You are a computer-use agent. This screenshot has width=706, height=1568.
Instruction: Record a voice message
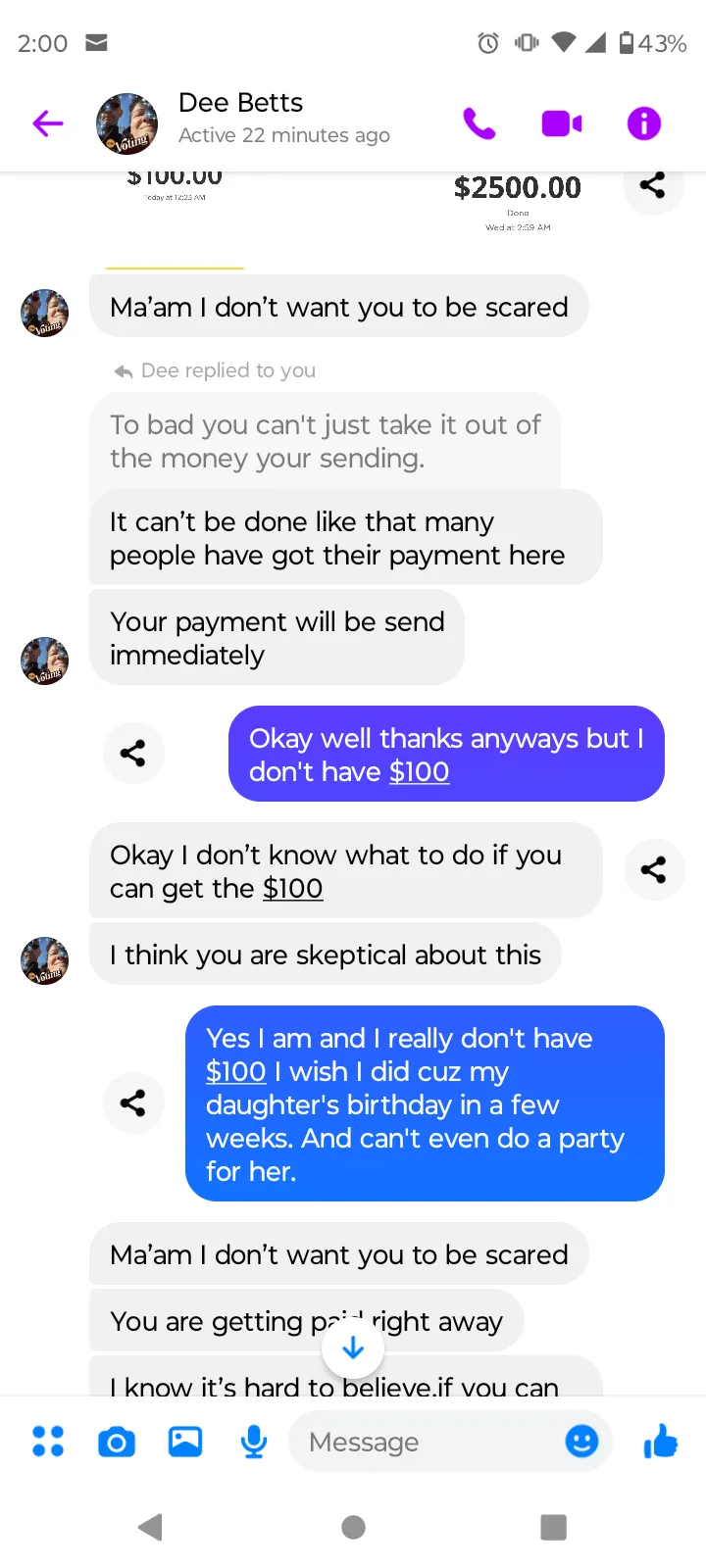click(x=254, y=1442)
